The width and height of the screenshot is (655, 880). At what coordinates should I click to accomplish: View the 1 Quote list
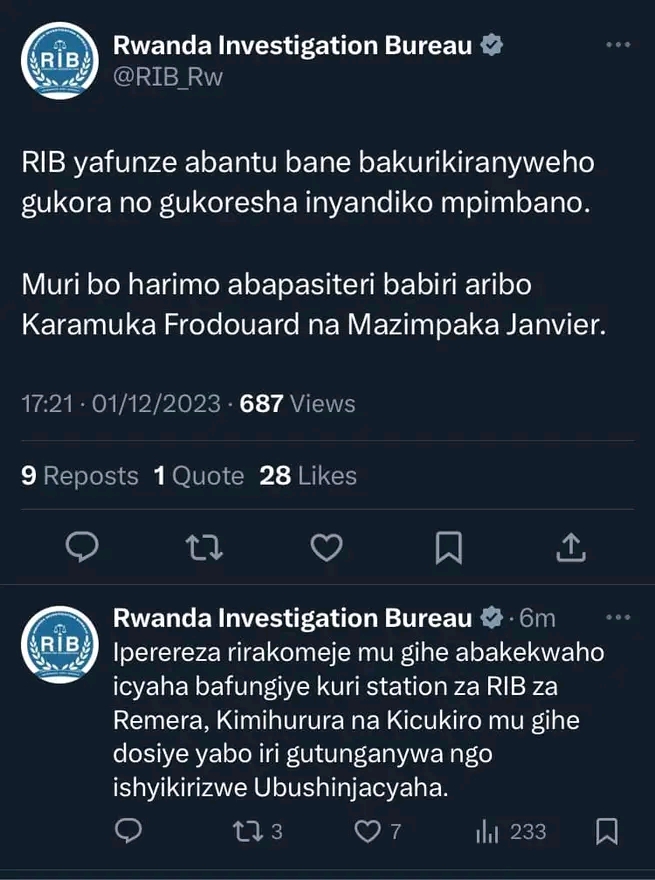[199, 476]
